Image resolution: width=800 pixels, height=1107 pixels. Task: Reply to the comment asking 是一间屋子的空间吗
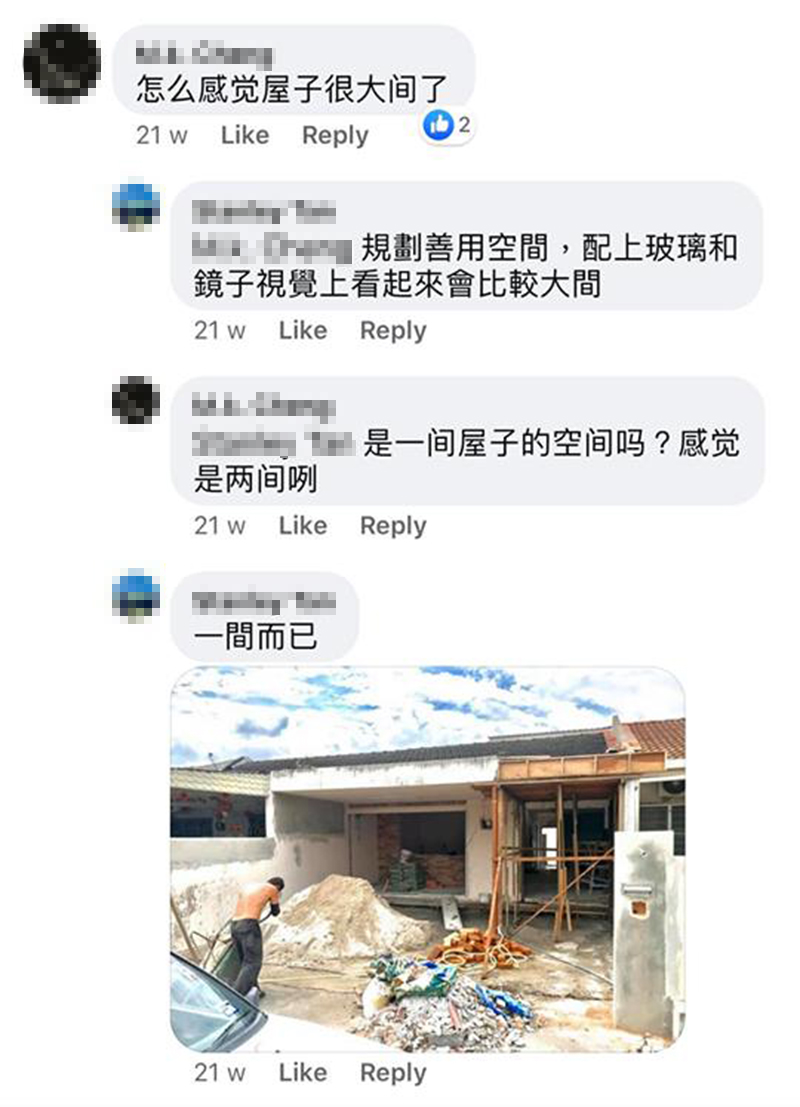[x=393, y=525]
